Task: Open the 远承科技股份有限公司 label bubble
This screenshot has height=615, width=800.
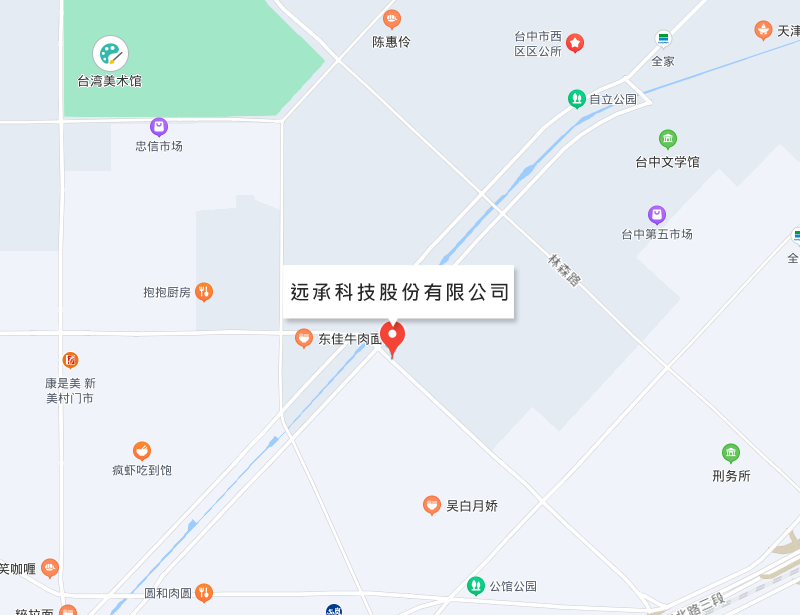Action: click(x=399, y=292)
